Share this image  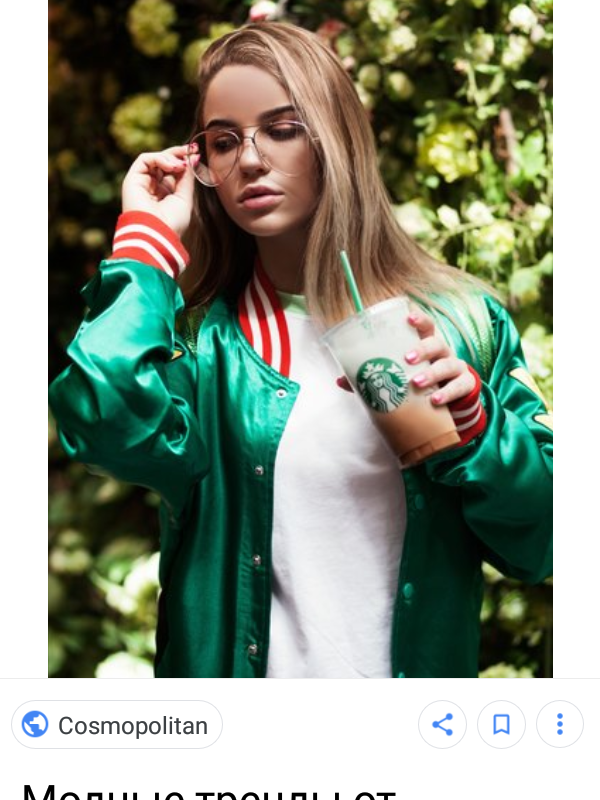tap(442, 724)
